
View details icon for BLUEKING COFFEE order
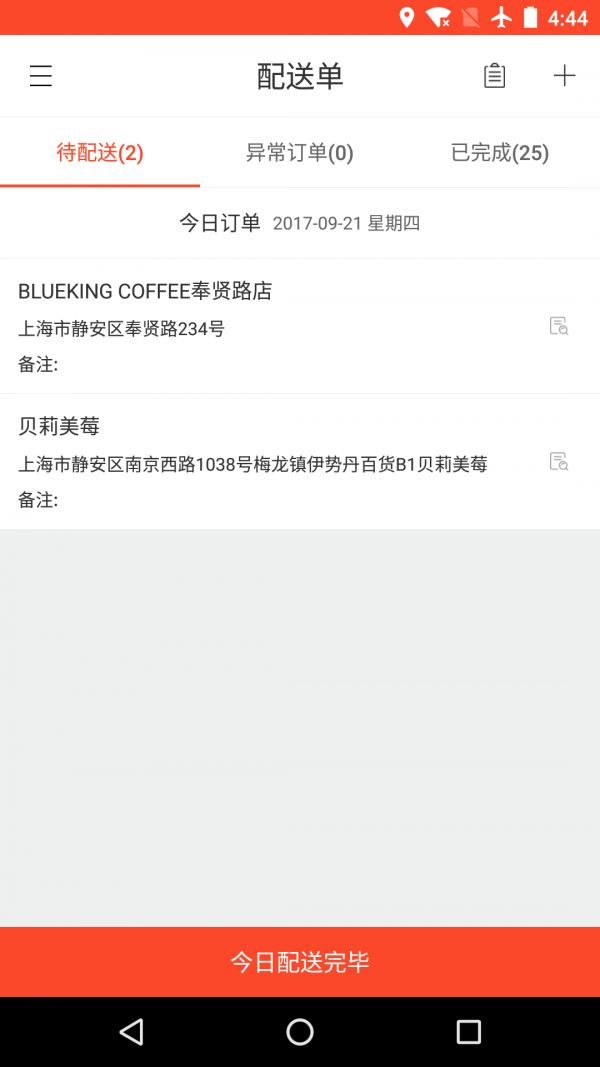(x=559, y=326)
